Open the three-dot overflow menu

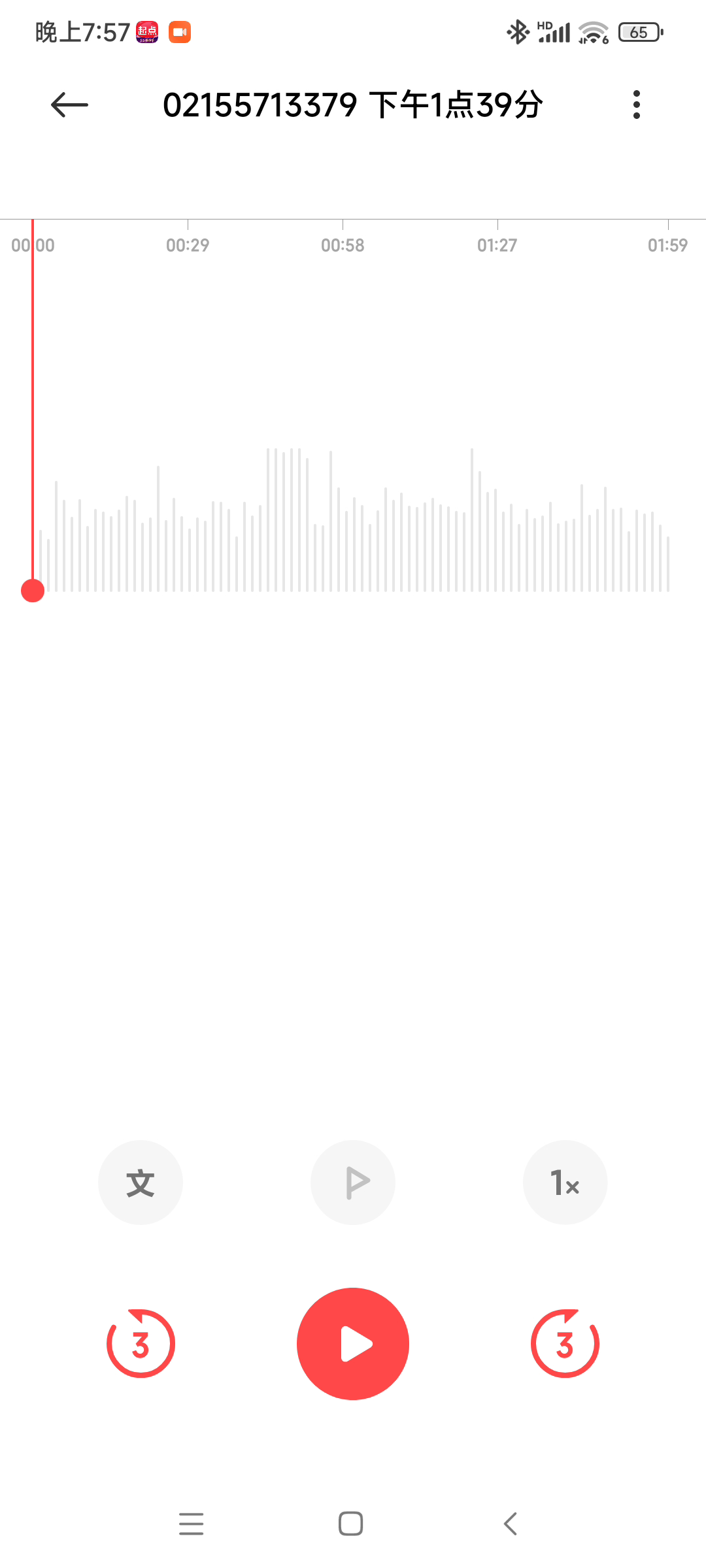coord(636,105)
